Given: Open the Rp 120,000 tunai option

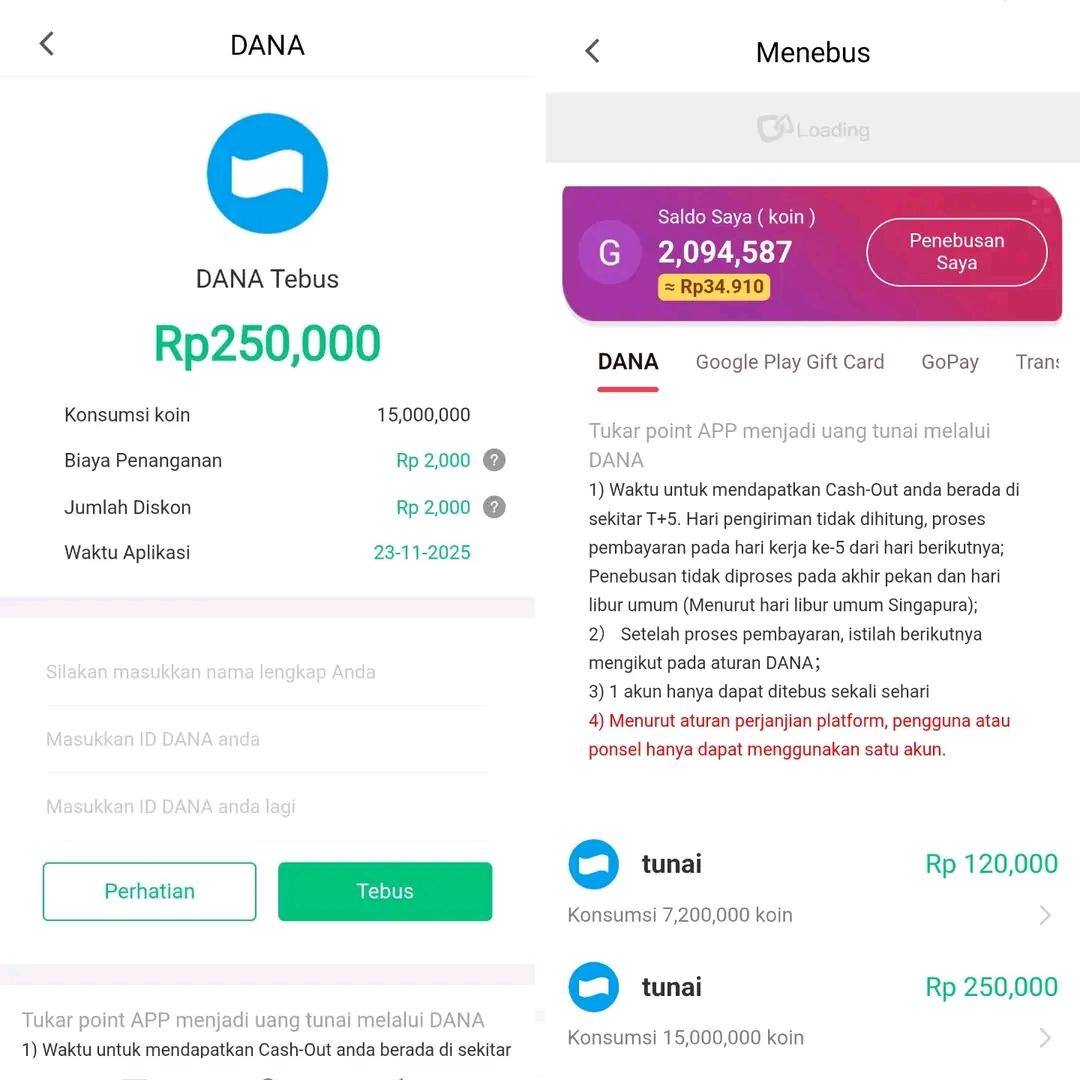Looking at the screenshot, I should coord(812,886).
